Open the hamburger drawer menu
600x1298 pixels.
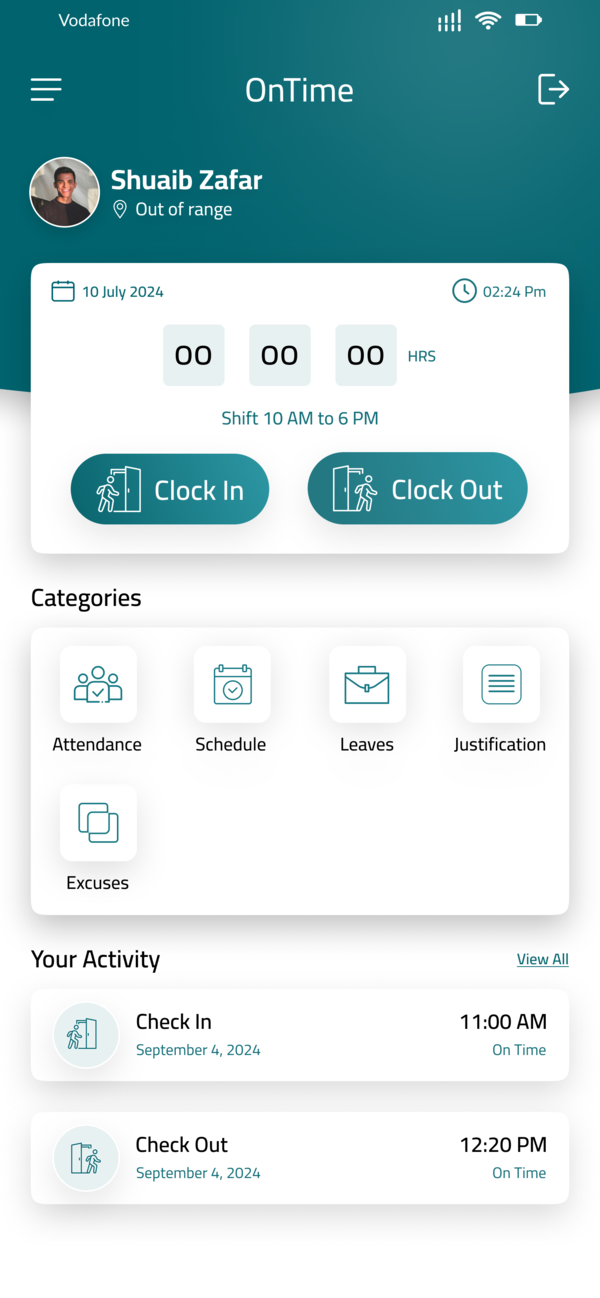click(x=46, y=90)
